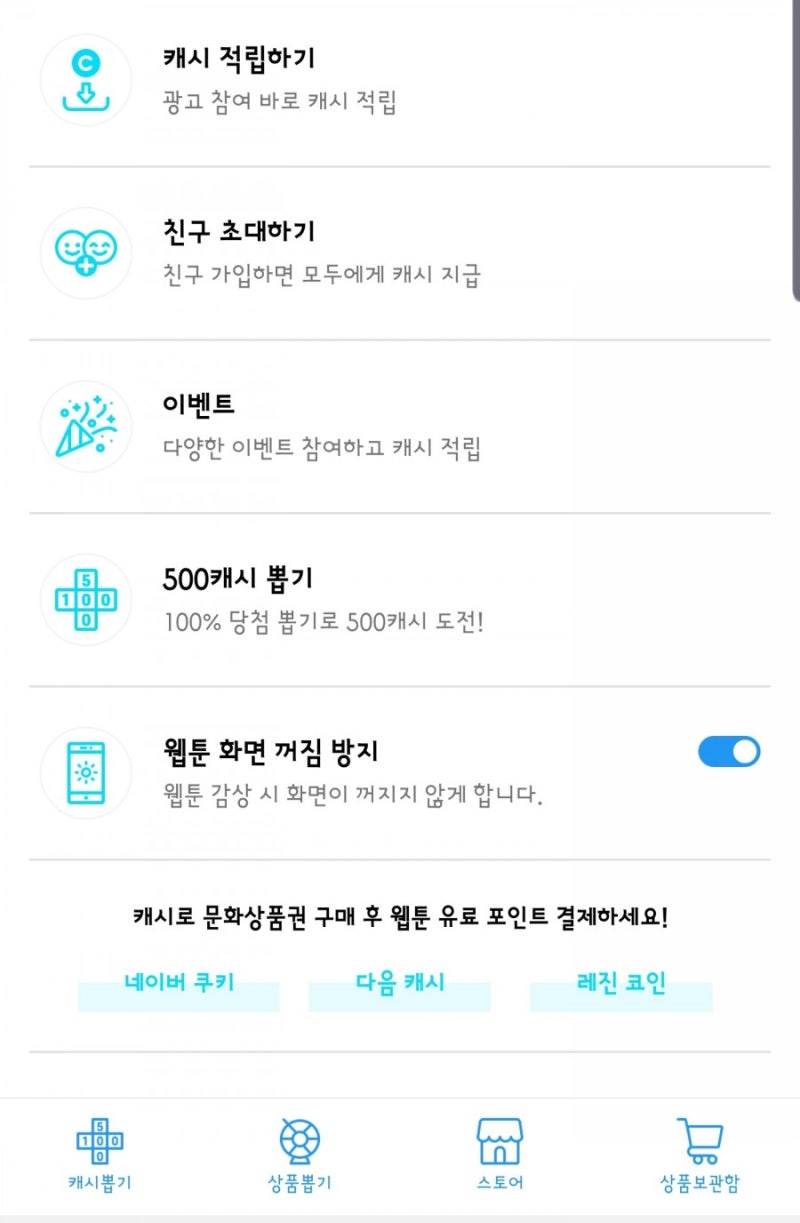Open the 이벤트 party popper icon
This screenshot has height=1223, width=800.
click(85, 426)
